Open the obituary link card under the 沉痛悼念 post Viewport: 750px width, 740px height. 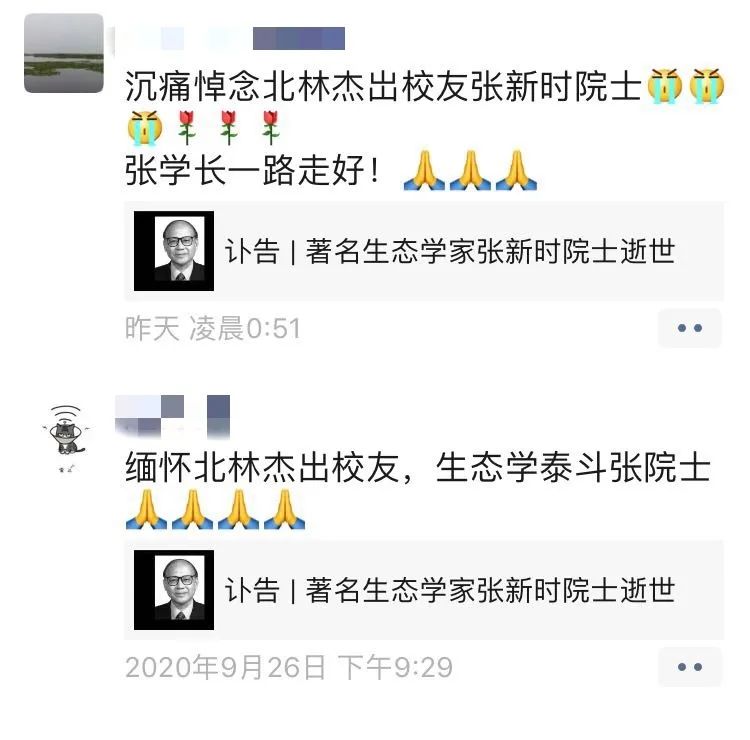click(424, 251)
